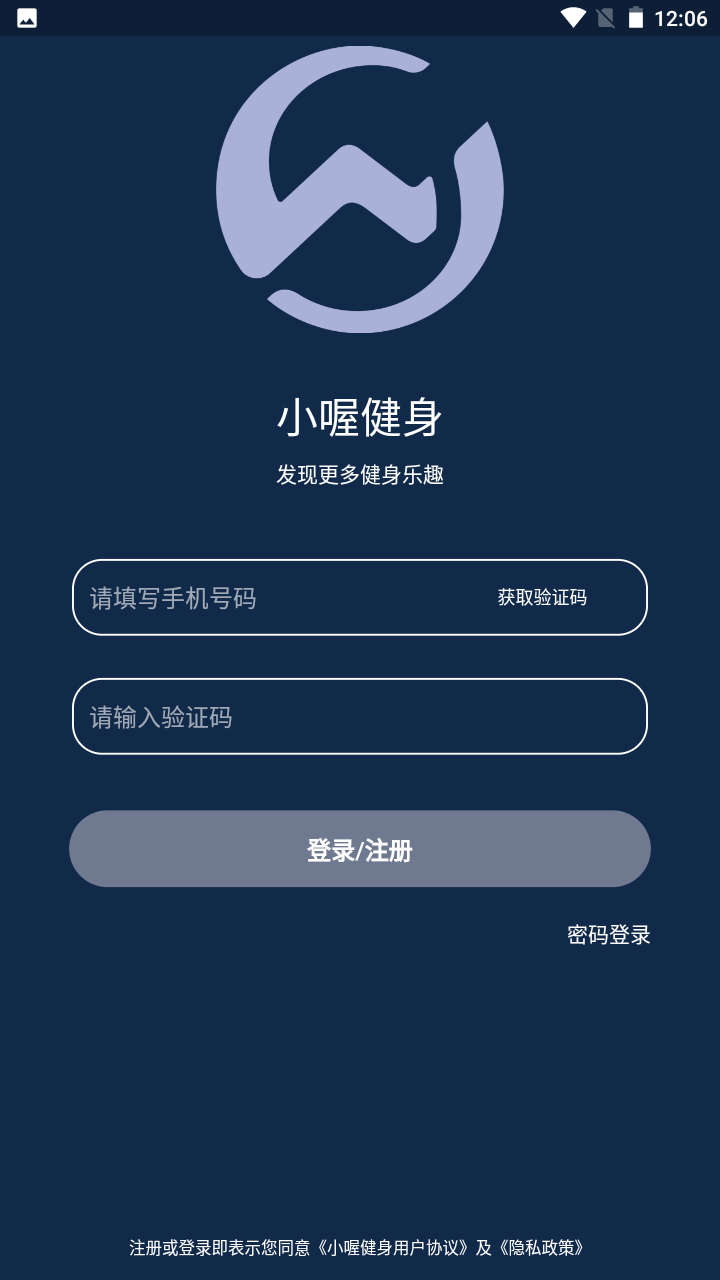This screenshot has height=1280, width=720.
Task: Click the registration agreement notice at bottom
Action: click(x=360, y=1249)
